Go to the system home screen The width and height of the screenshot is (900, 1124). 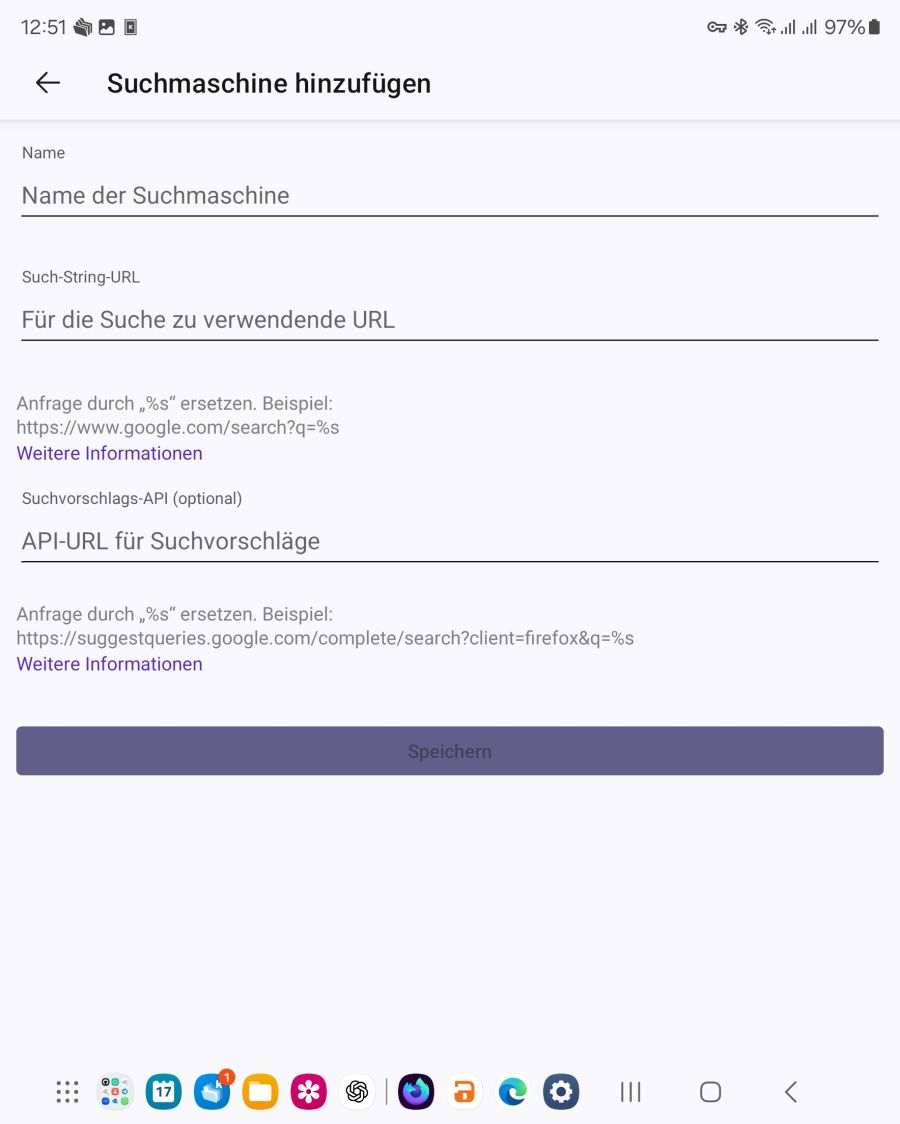710,1092
